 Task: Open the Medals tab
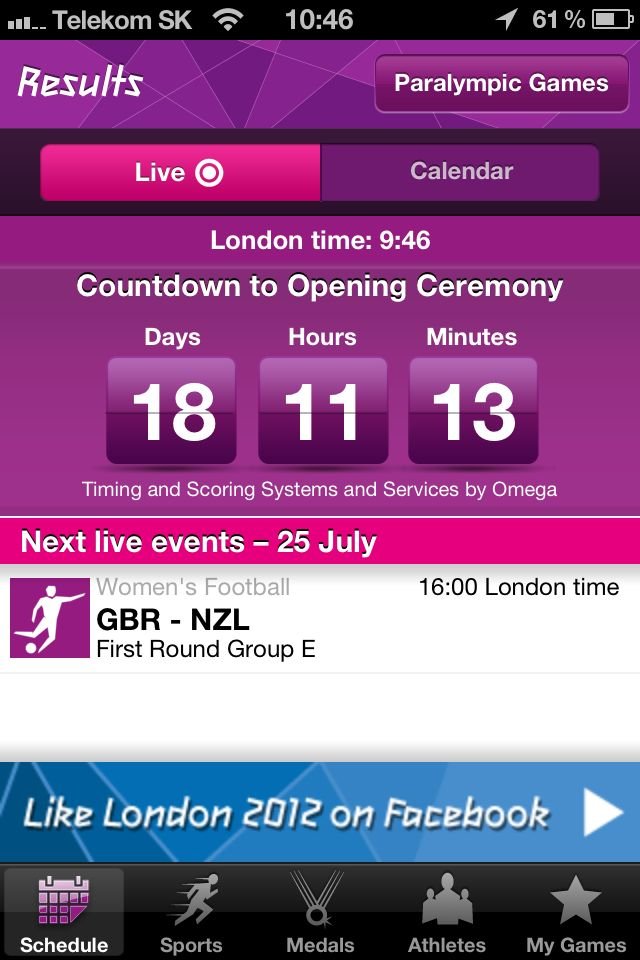point(320,912)
